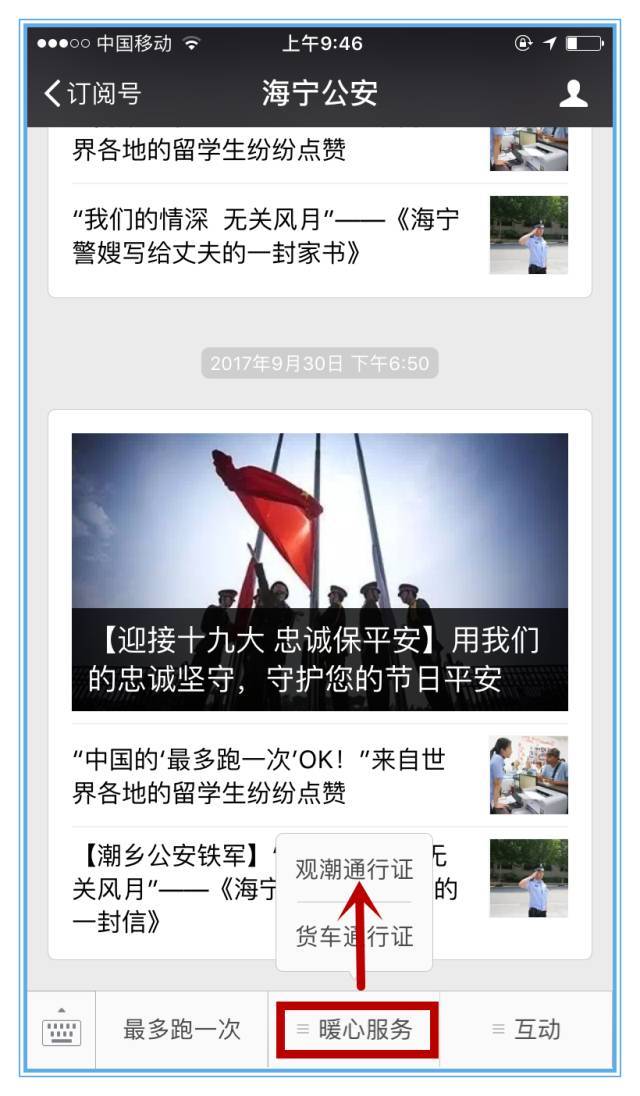Open the 迎接十九大 忠诚保平安 featured article
640x1096 pixels.
pos(320,572)
